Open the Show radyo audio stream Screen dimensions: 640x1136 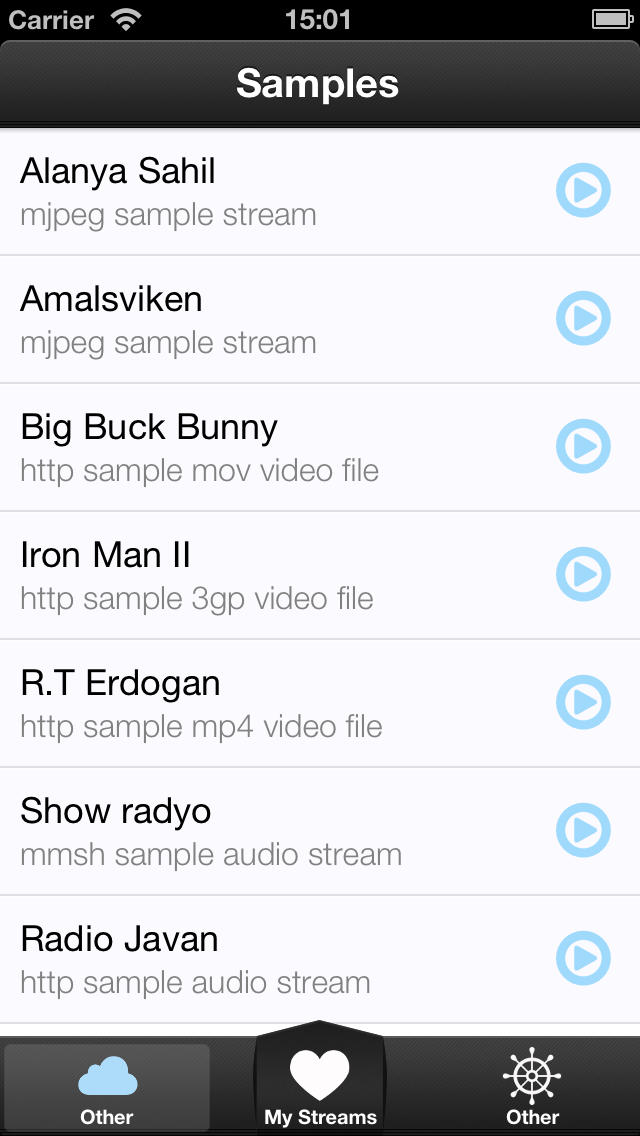click(x=320, y=831)
